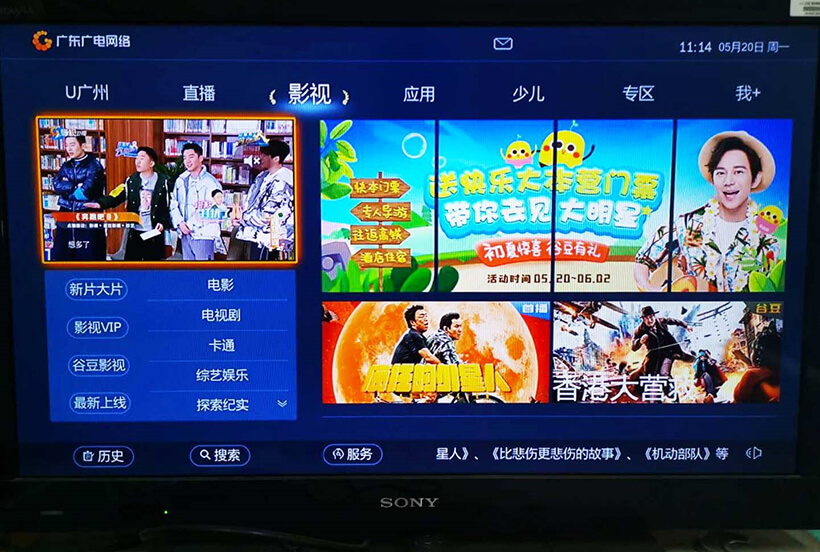Open the 疯狂的外星人 movie tile
Viewport: 820px width, 552px height.
click(x=436, y=352)
